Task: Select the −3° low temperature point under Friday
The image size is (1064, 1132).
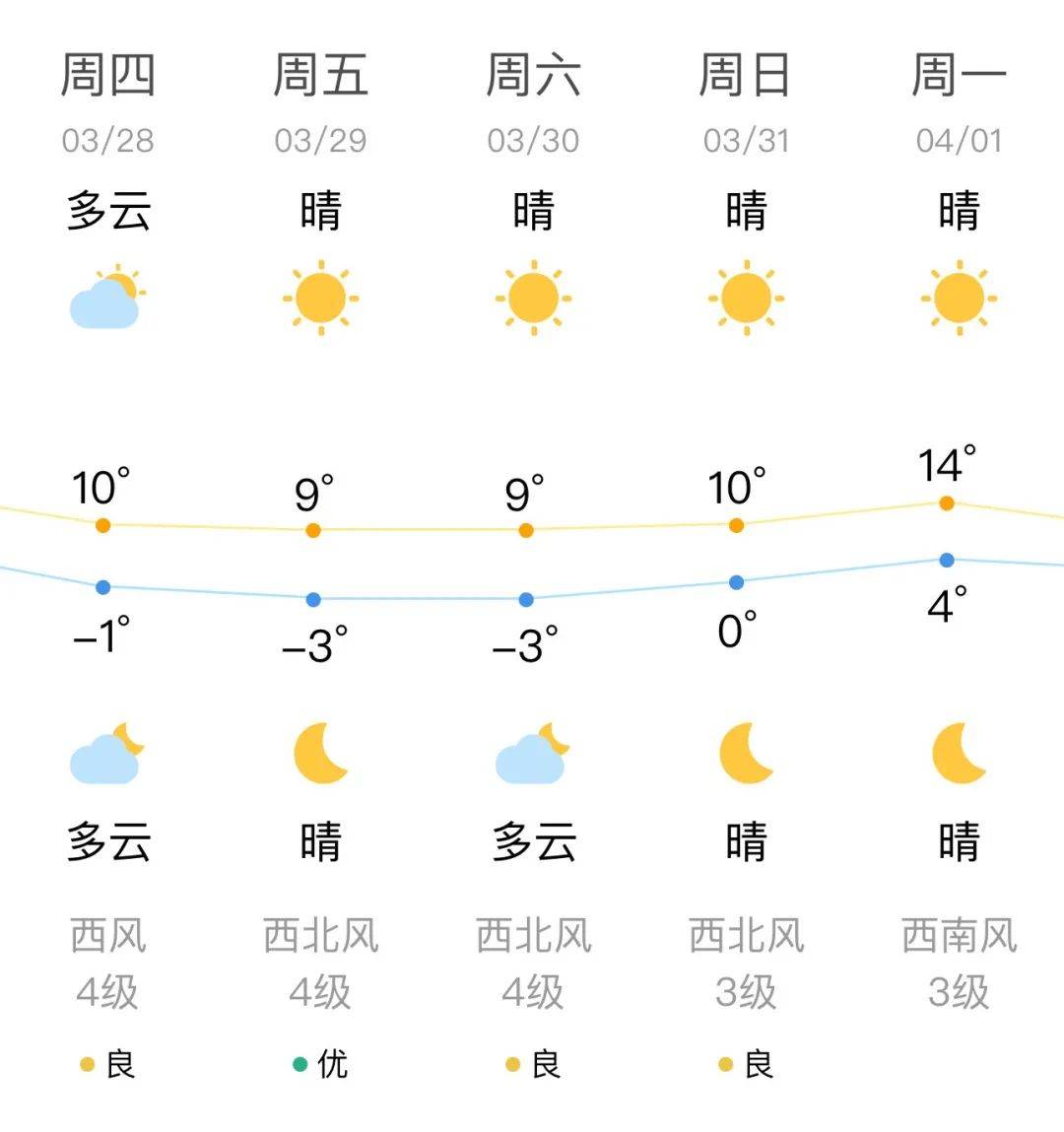Action: click(x=312, y=597)
